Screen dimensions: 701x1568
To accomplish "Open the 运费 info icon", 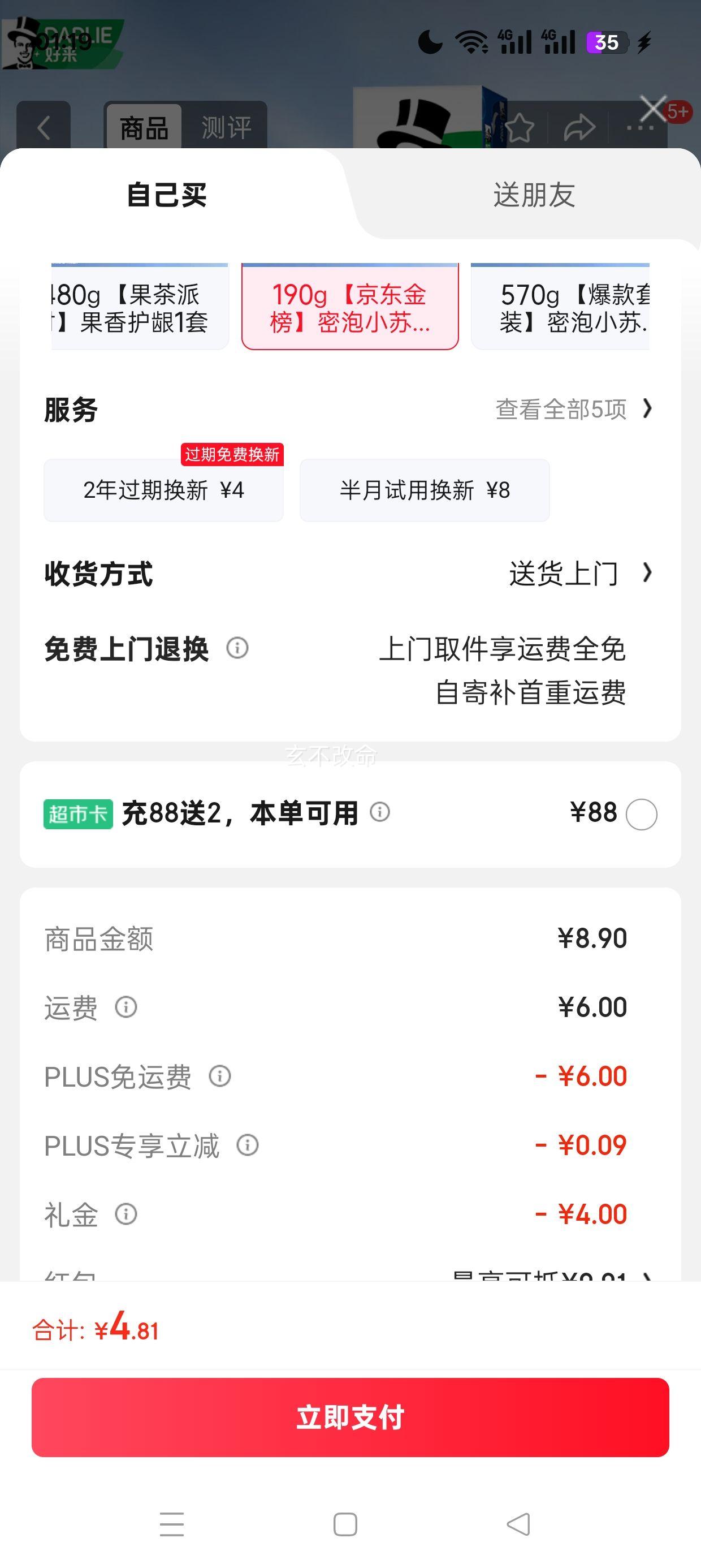I will tap(126, 1007).
